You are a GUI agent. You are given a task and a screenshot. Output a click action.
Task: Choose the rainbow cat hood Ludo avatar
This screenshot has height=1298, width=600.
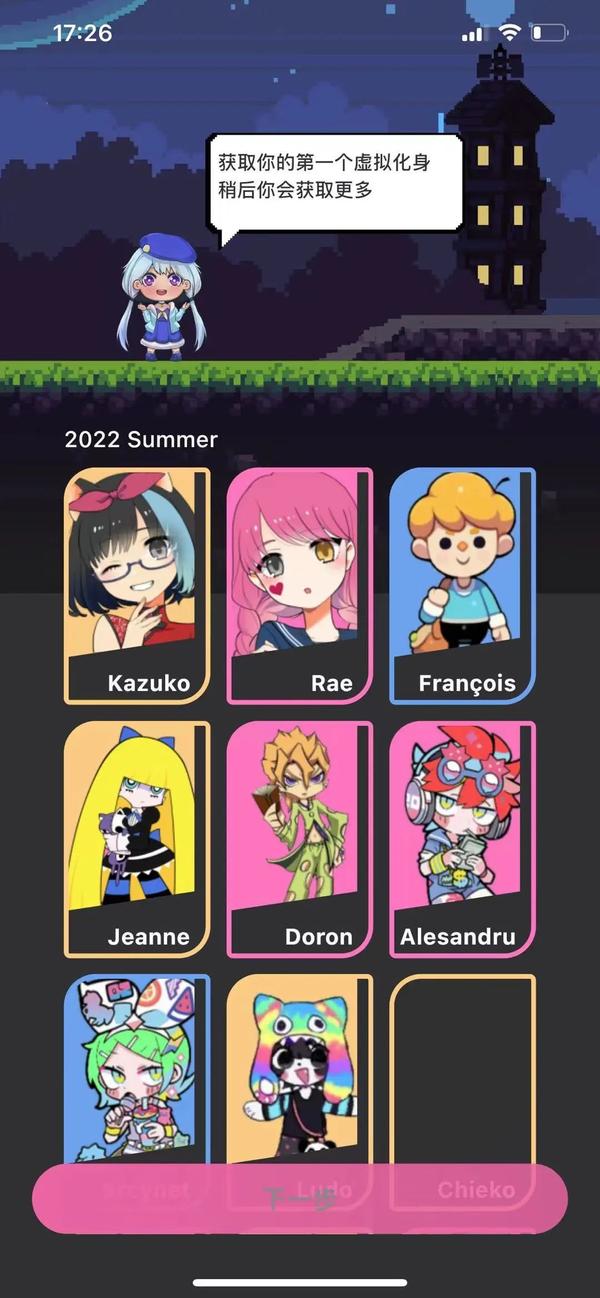tap(299, 1070)
